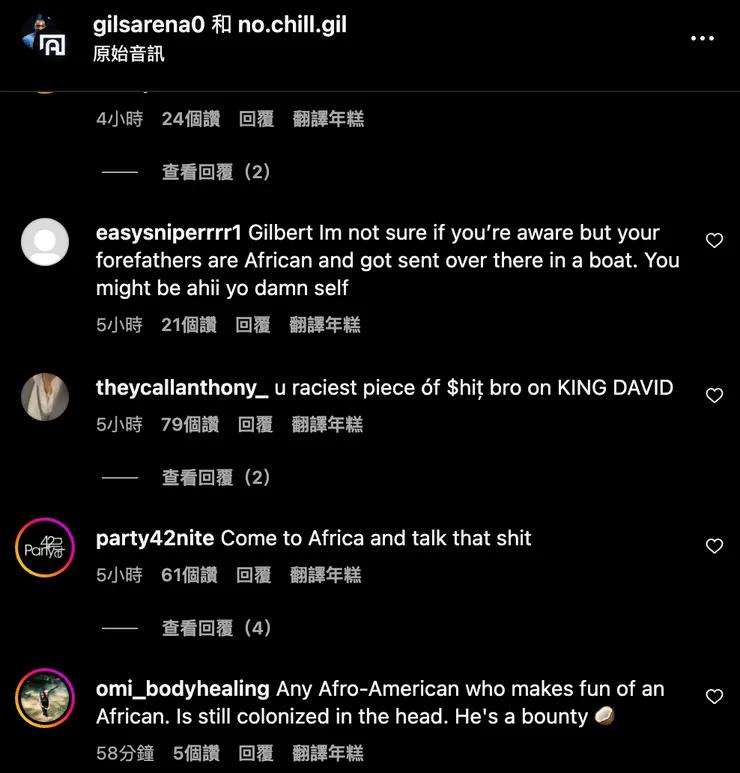View omi_bodyhealing's profile via username
Screen dimensions: 740x773
click(x=182, y=689)
